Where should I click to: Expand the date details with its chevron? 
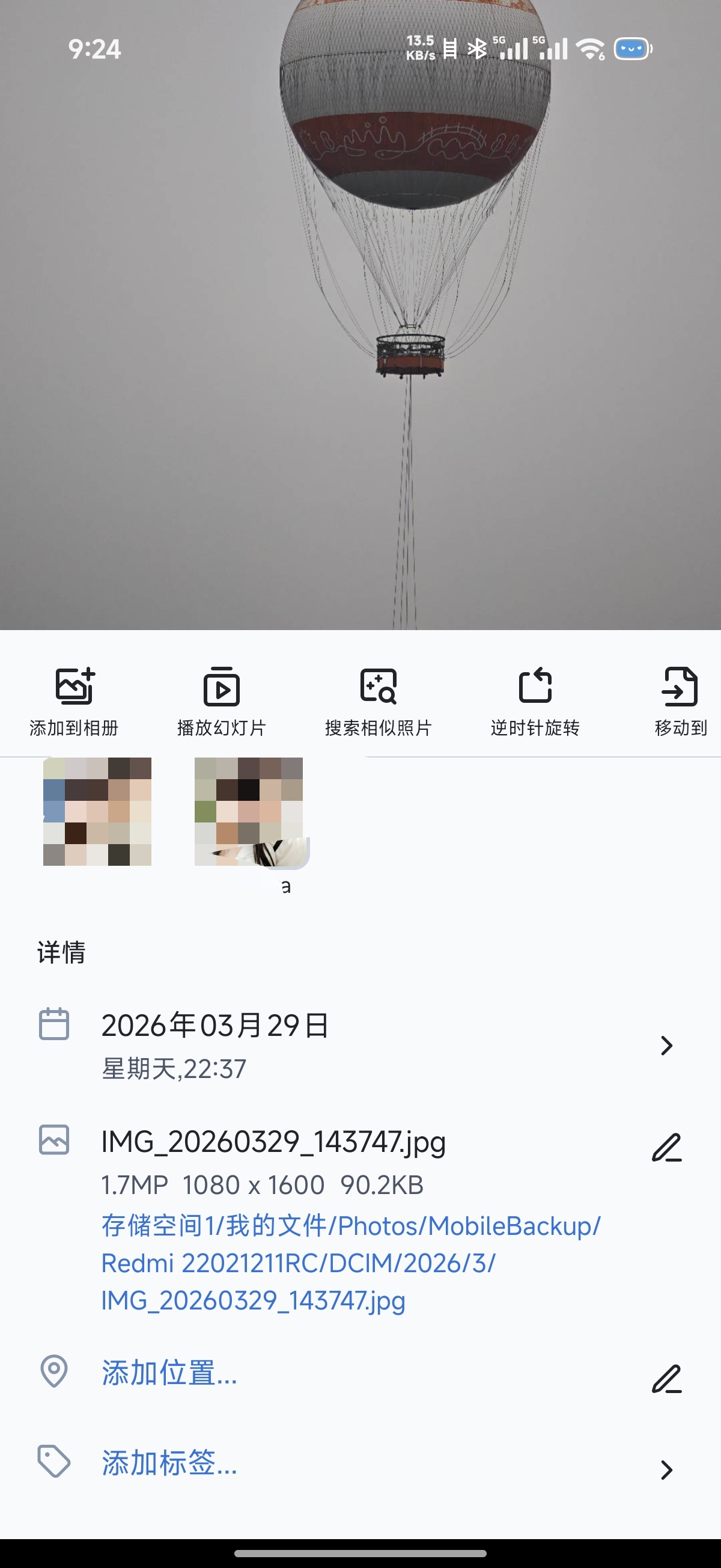tap(666, 1046)
